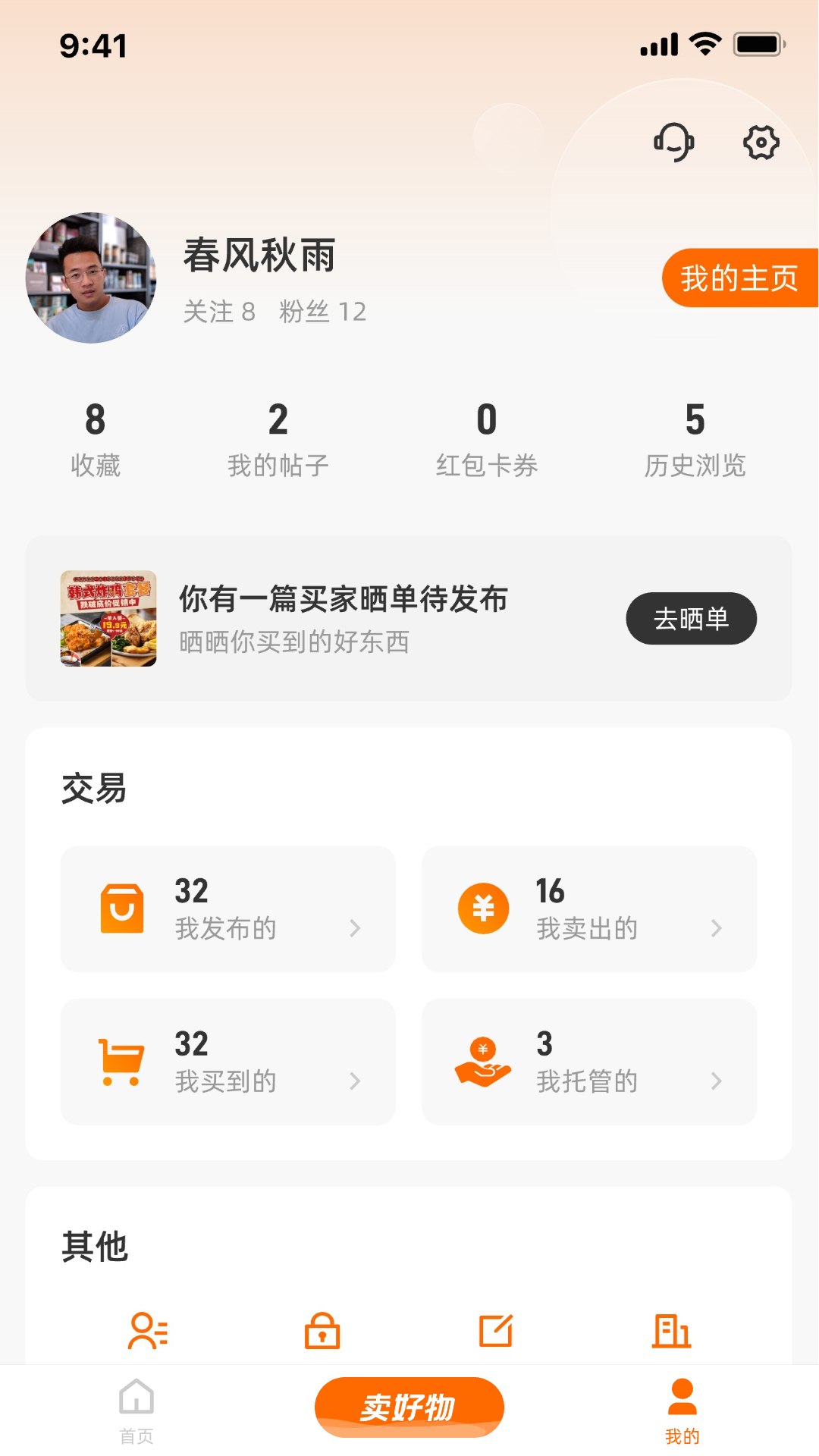Viewport: 819px width, 1456px height.
Task: Tap the profile avatar photo
Action: [x=91, y=278]
